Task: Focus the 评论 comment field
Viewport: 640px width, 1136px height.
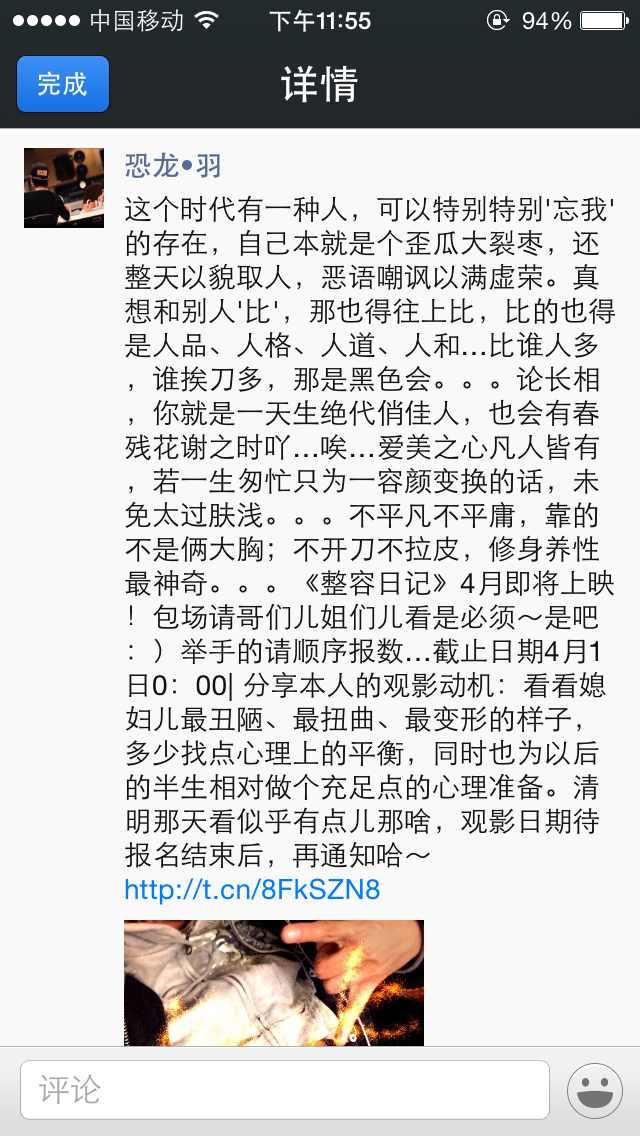Action: (x=285, y=1089)
